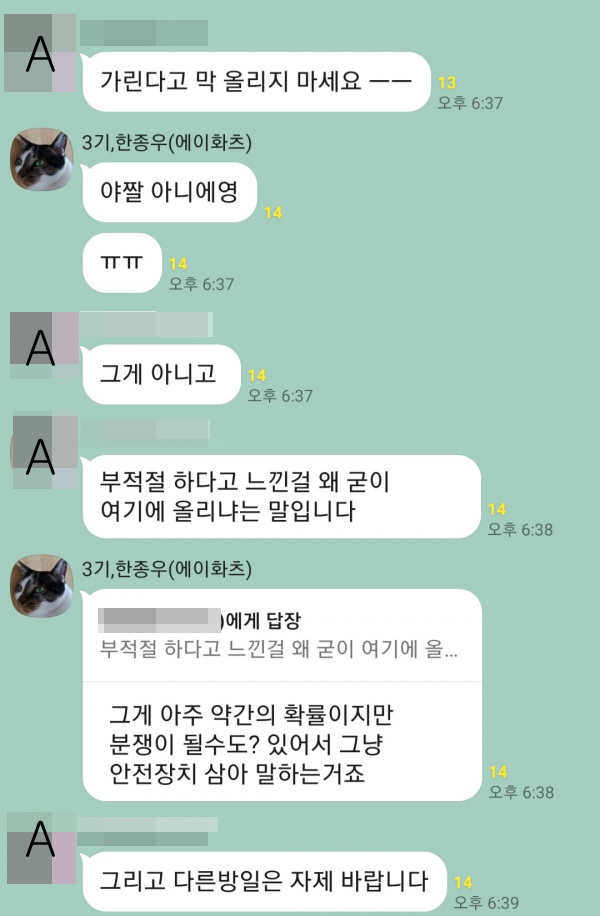Open 한종우's profile picture beside '야짤 아니에영'

pos(41,159)
